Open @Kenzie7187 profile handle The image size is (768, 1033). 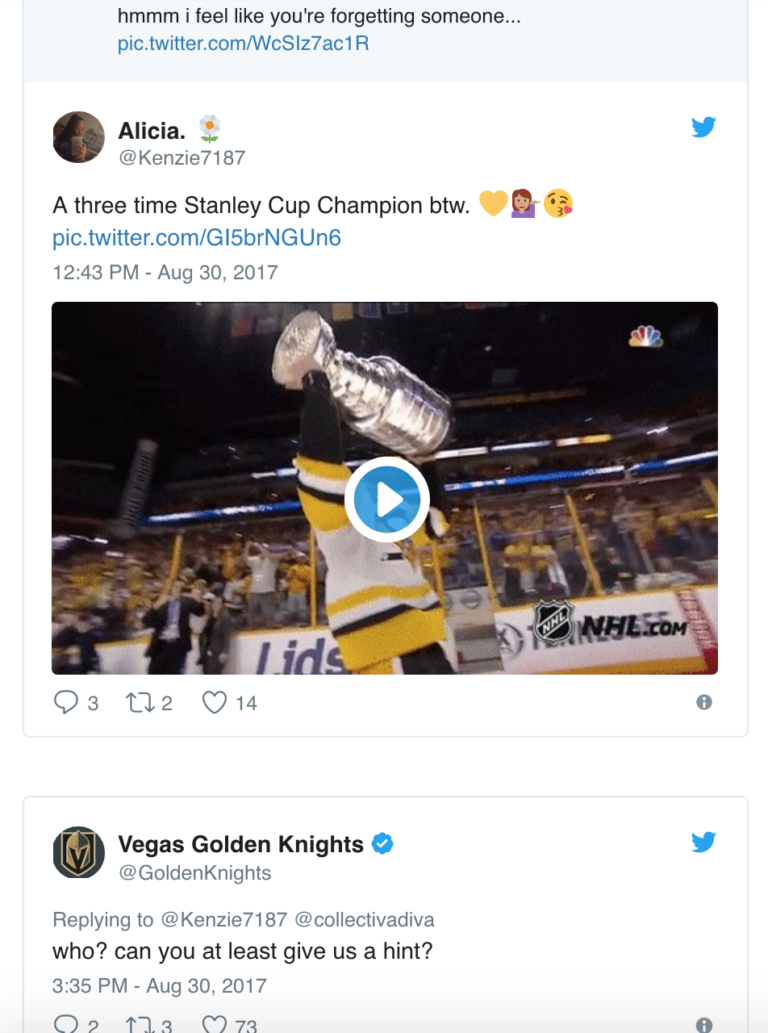pyautogui.click(x=181, y=158)
